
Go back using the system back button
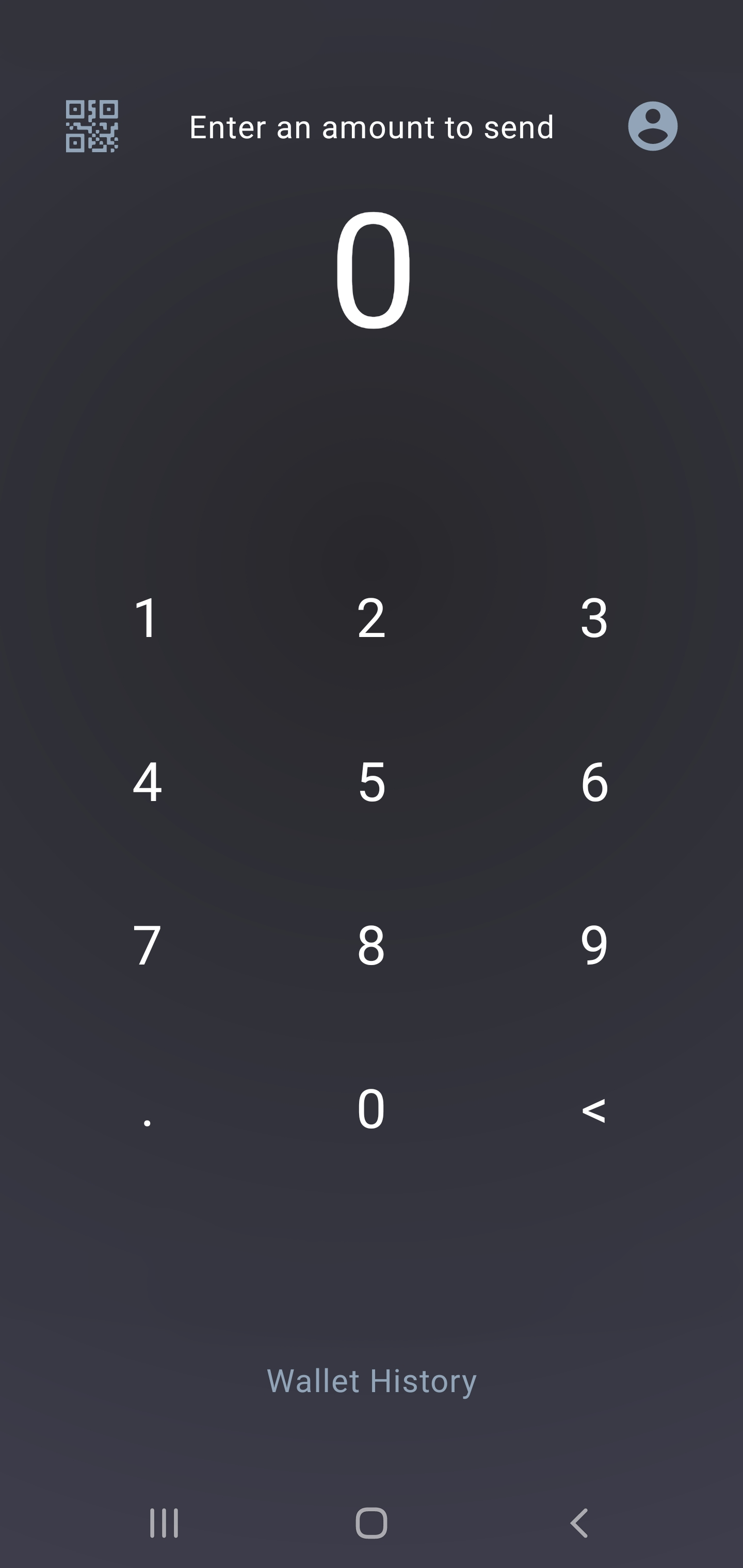pyautogui.click(x=579, y=1523)
